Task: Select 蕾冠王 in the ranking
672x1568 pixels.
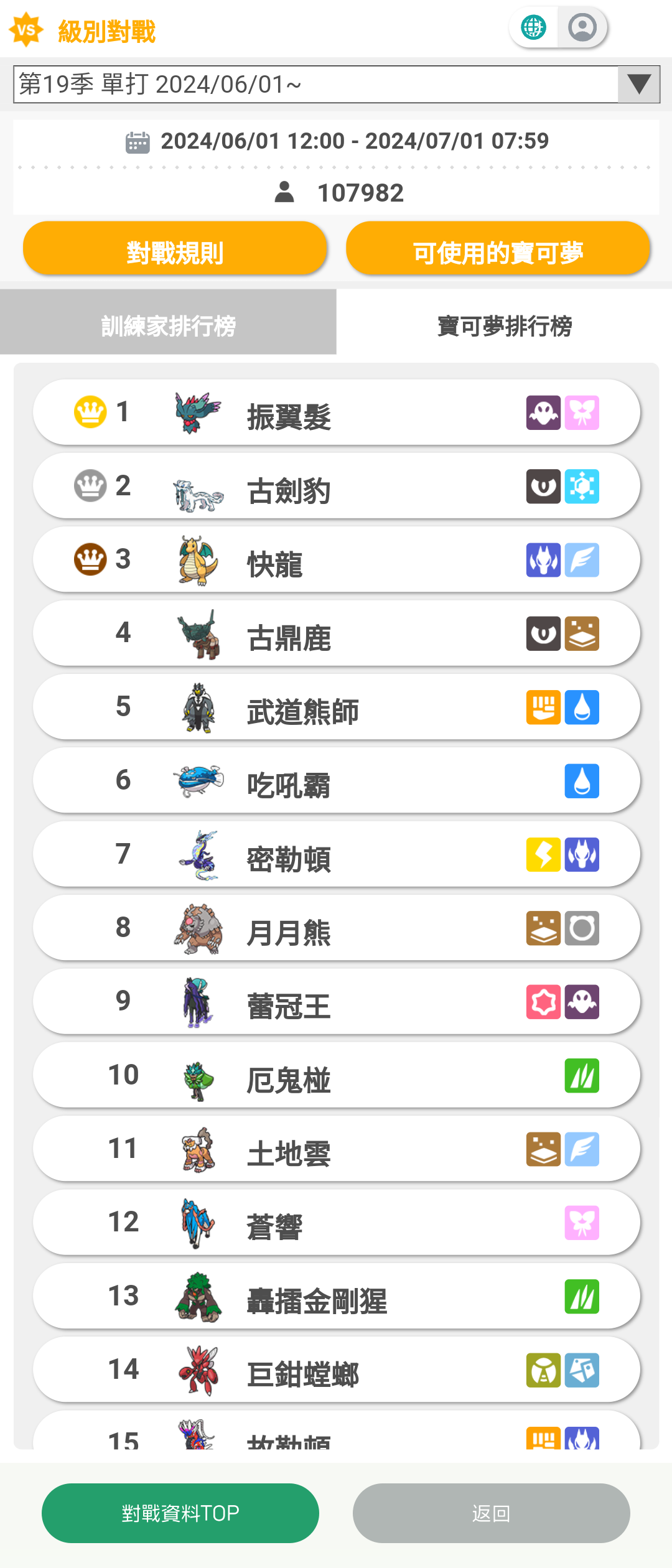Action: pyautogui.click(x=336, y=1001)
